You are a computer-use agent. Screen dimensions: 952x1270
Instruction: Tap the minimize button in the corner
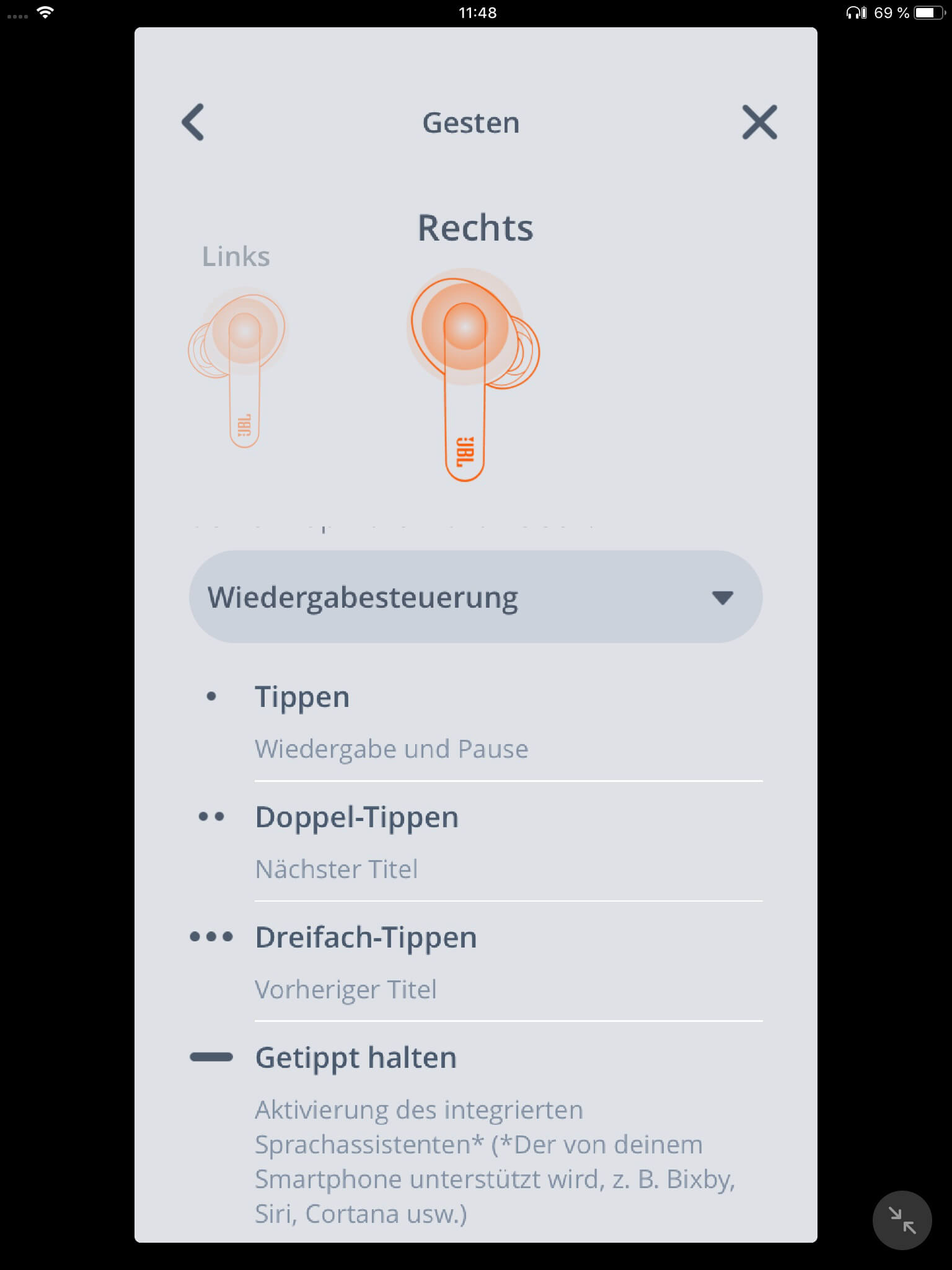902,1220
